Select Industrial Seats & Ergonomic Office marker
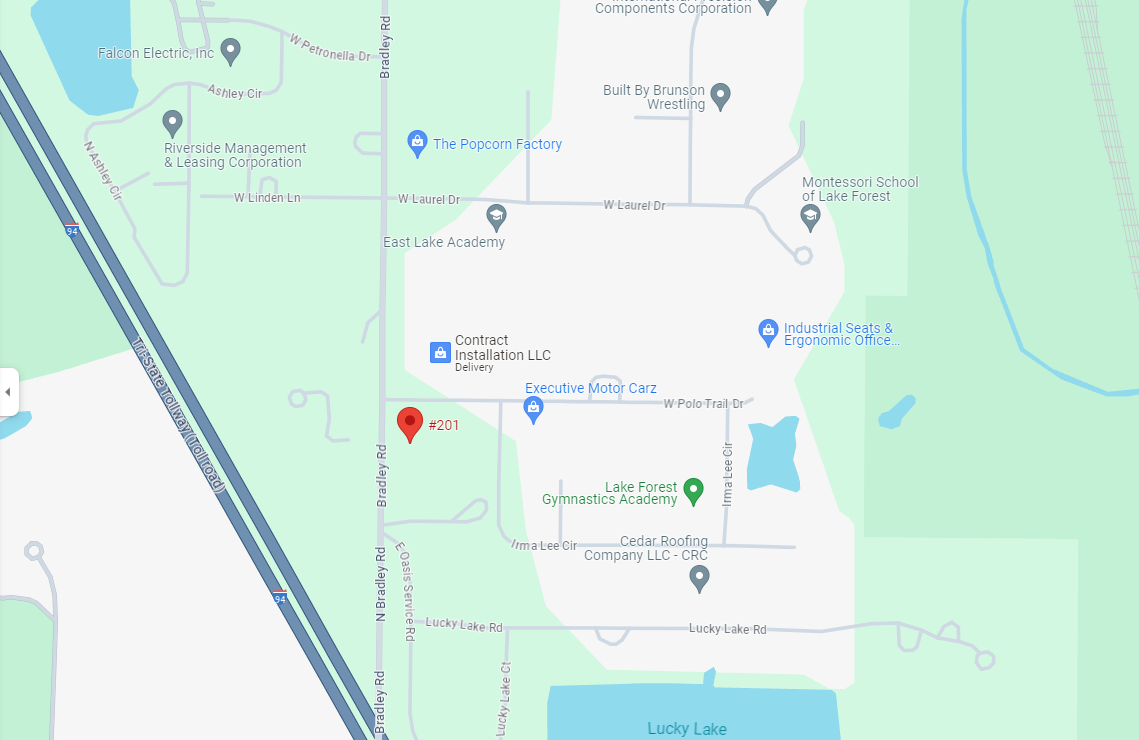This screenshot has width=1139, height=740. point(768,331)
